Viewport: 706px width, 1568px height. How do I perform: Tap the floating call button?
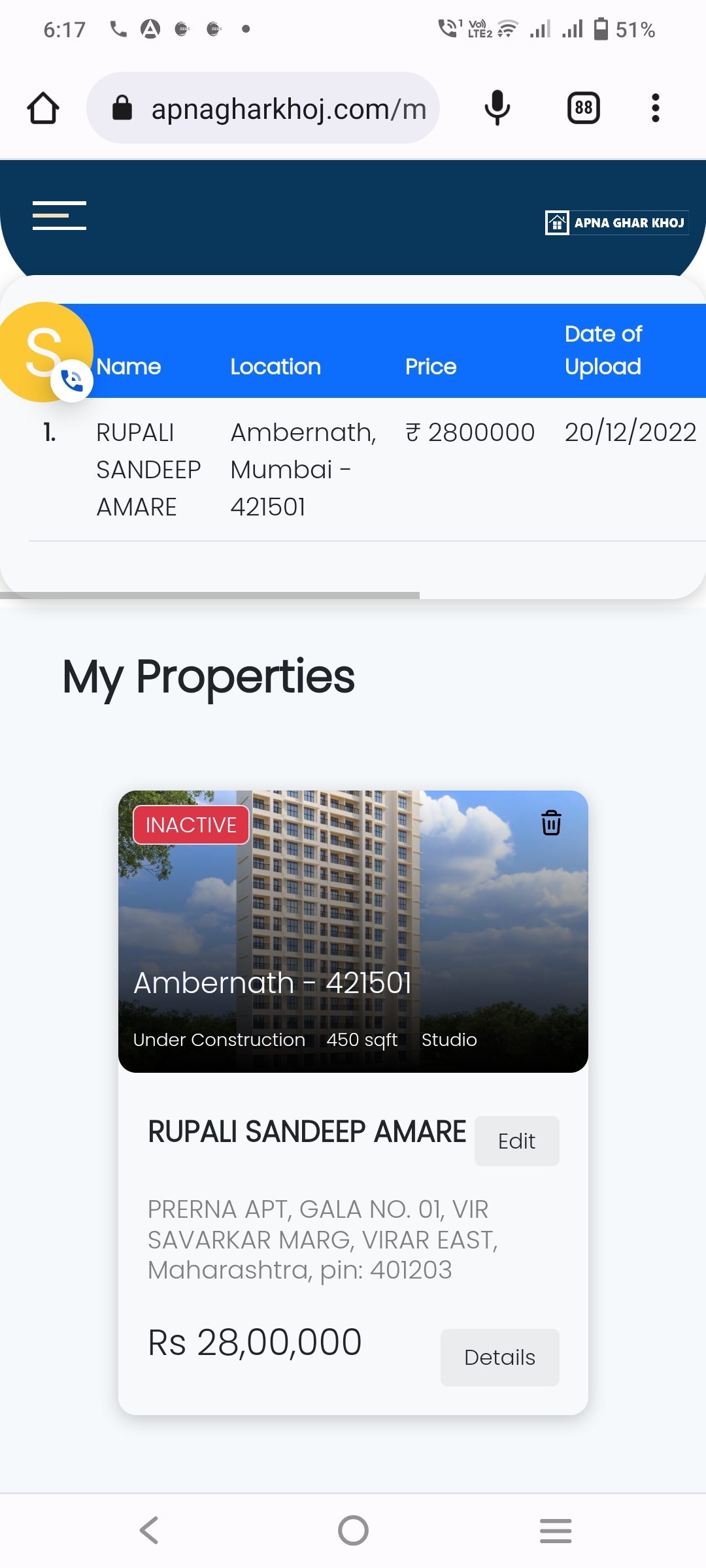[72, 380]
